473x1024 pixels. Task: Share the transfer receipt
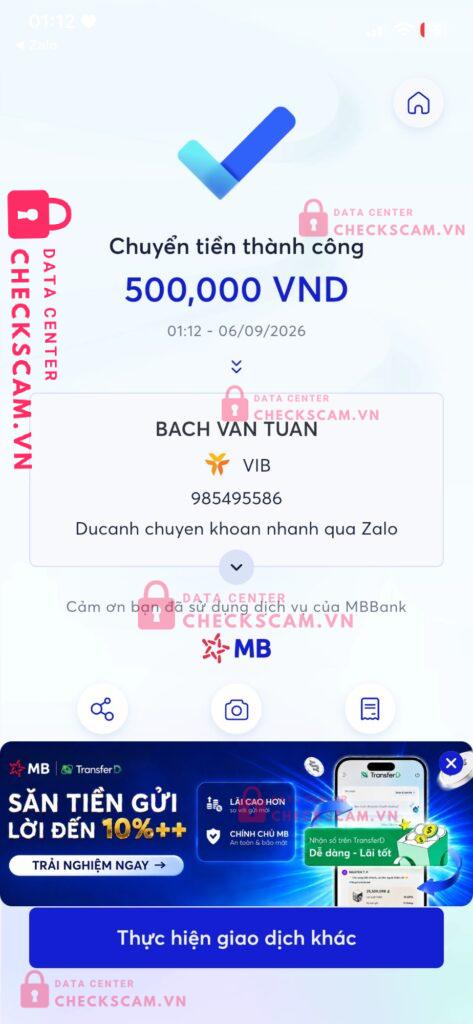(103, 709)
